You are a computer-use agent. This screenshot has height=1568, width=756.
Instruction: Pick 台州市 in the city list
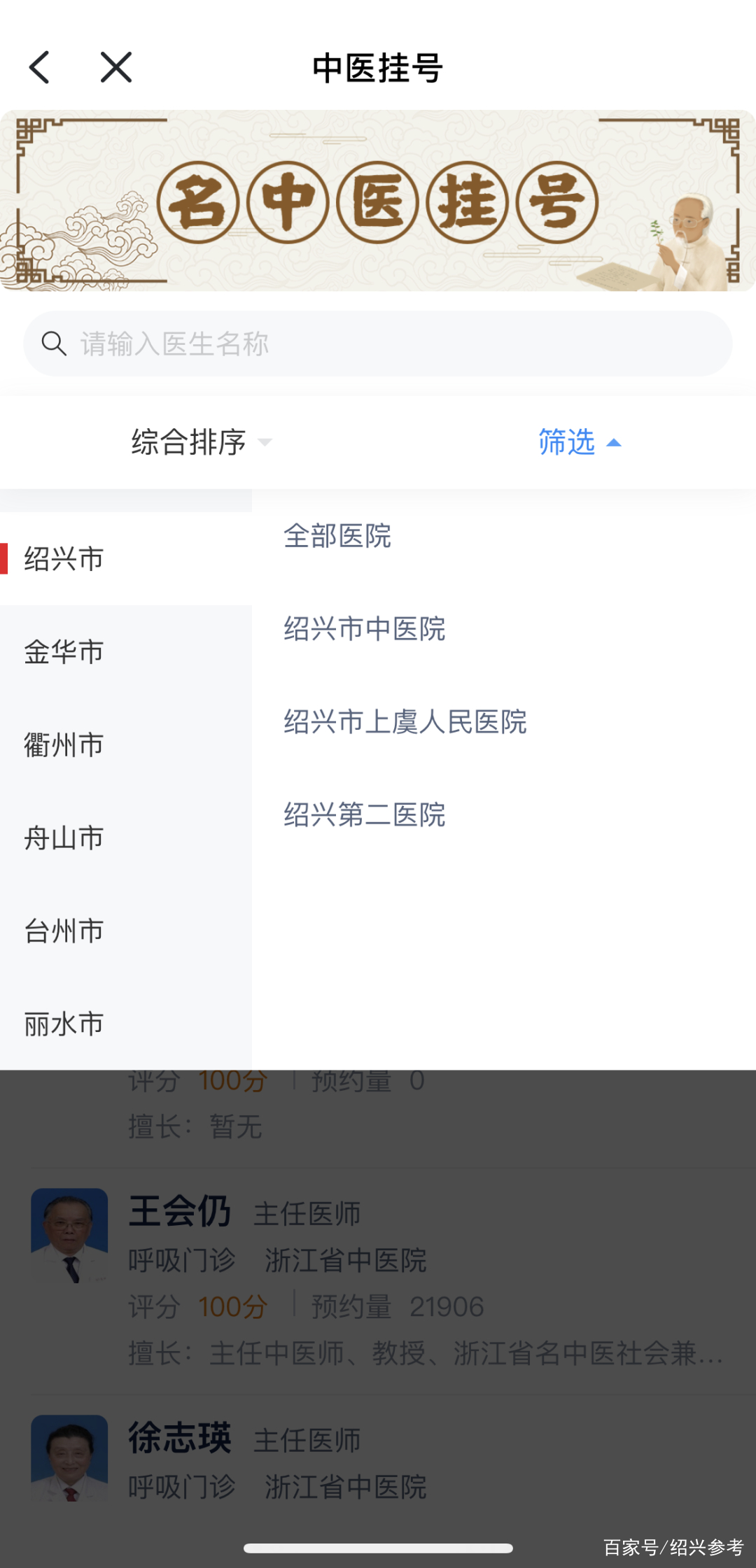(64, 931)
